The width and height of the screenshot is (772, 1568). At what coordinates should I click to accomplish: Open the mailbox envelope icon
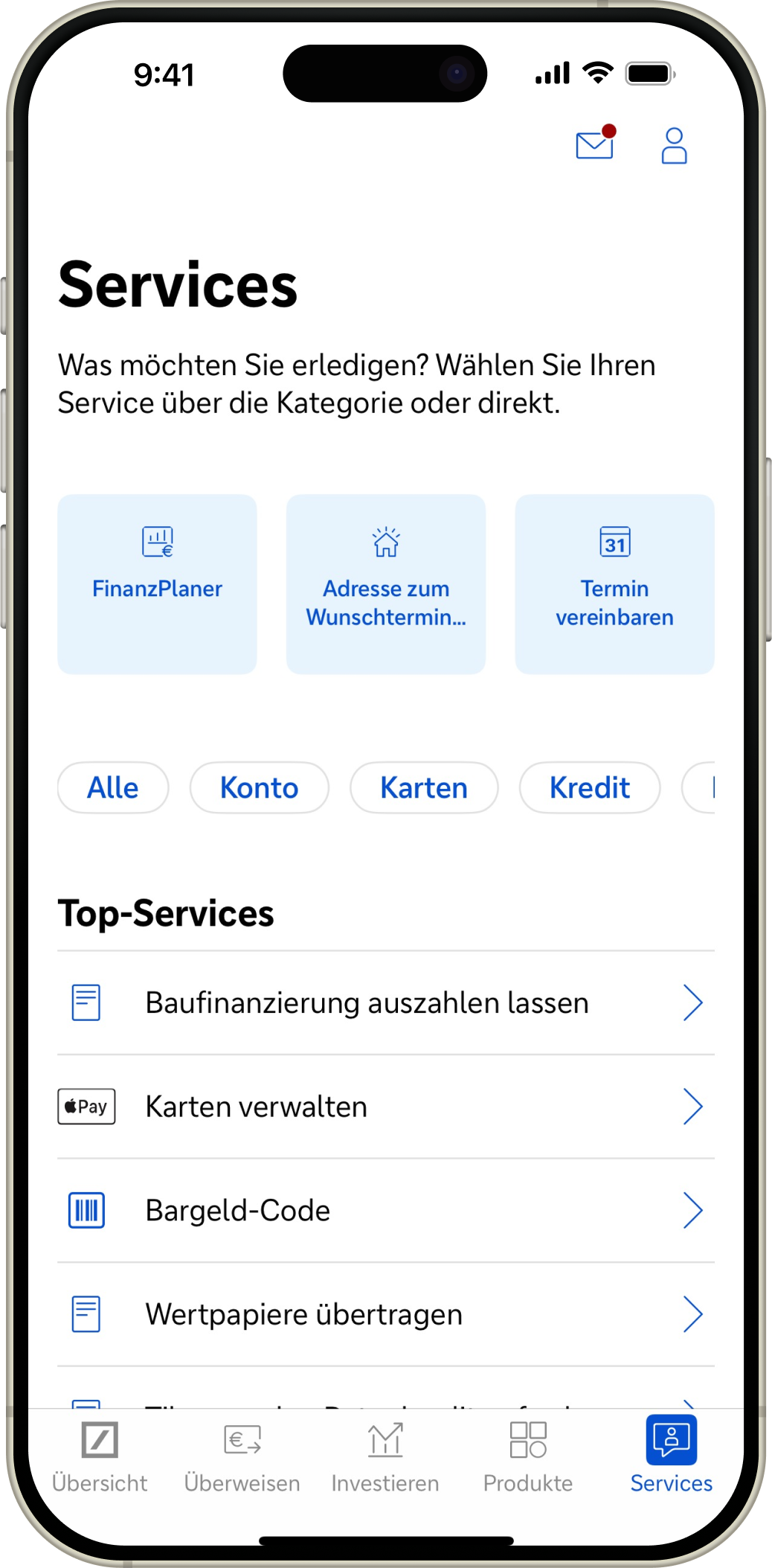pyautogui.click(x=595, y=144)
